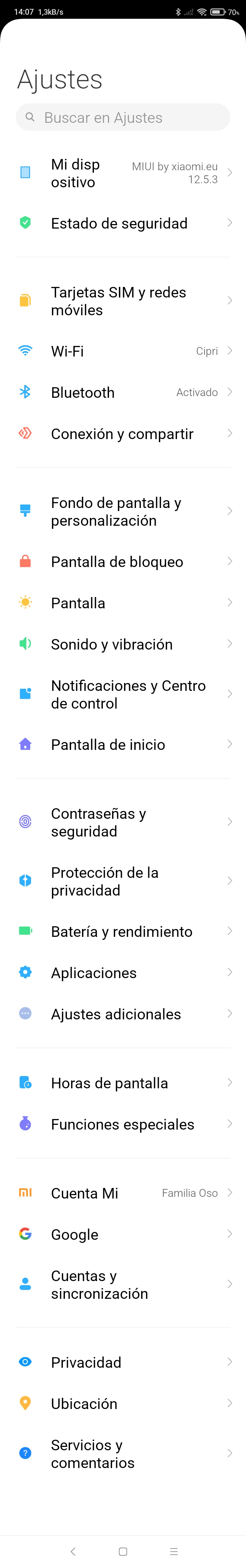Open Mi dispositivo details
The image size is (246, 1568).
point(122,173)
